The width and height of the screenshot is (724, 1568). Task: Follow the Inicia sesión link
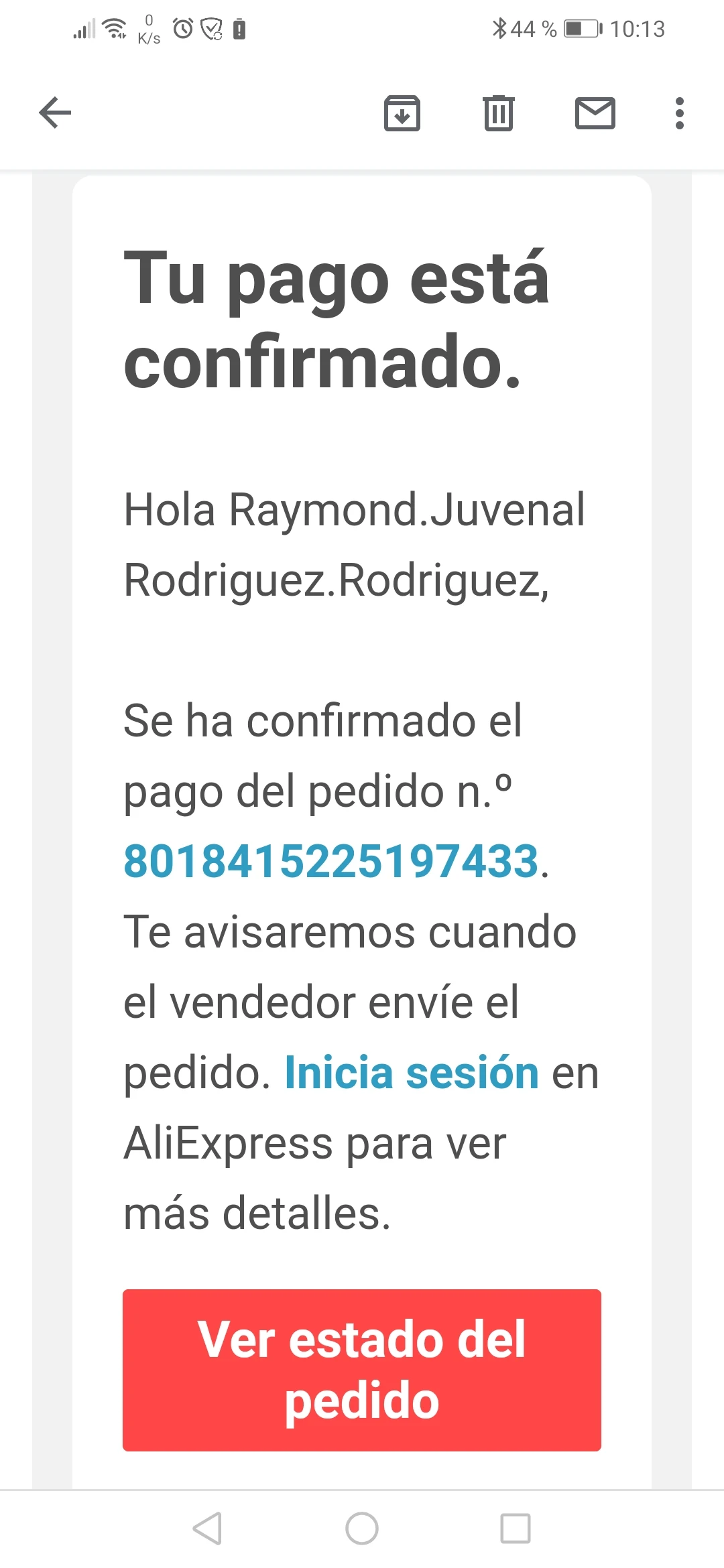pos(412,1073)
